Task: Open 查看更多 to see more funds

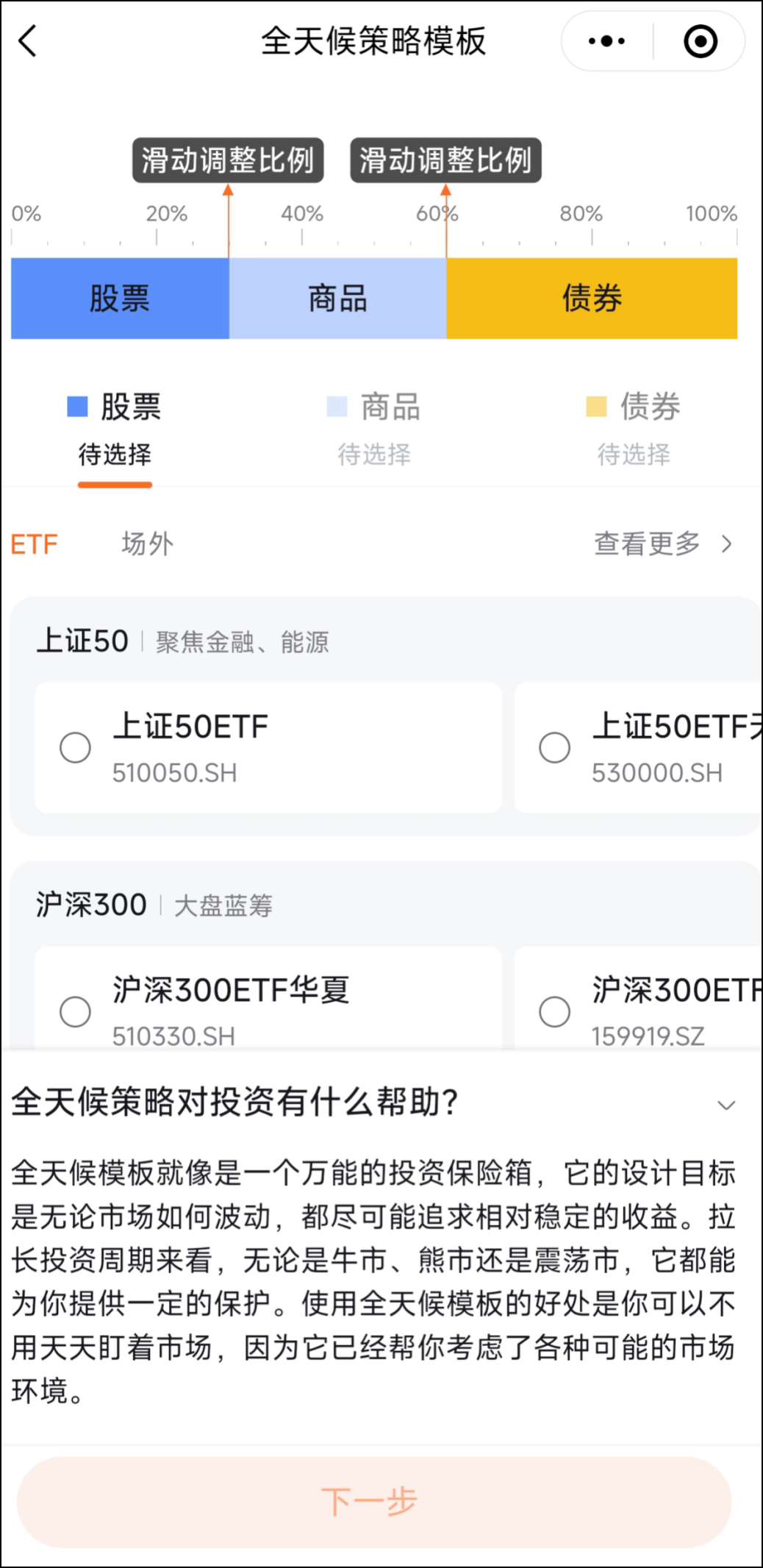Action: pyautogui.click(x=662, y=544)
